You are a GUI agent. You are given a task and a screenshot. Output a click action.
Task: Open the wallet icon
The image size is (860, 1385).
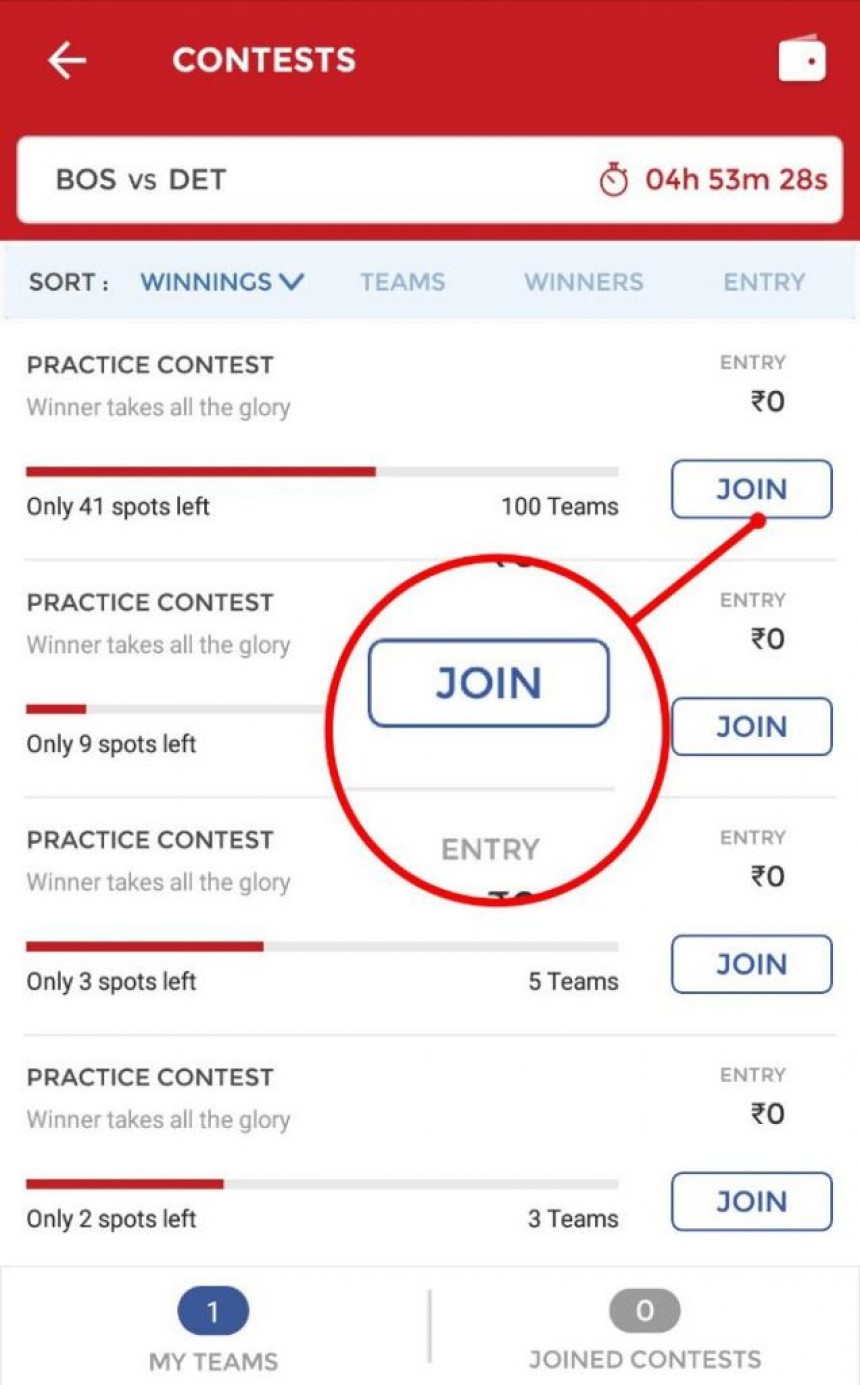[x=802, y=60]
